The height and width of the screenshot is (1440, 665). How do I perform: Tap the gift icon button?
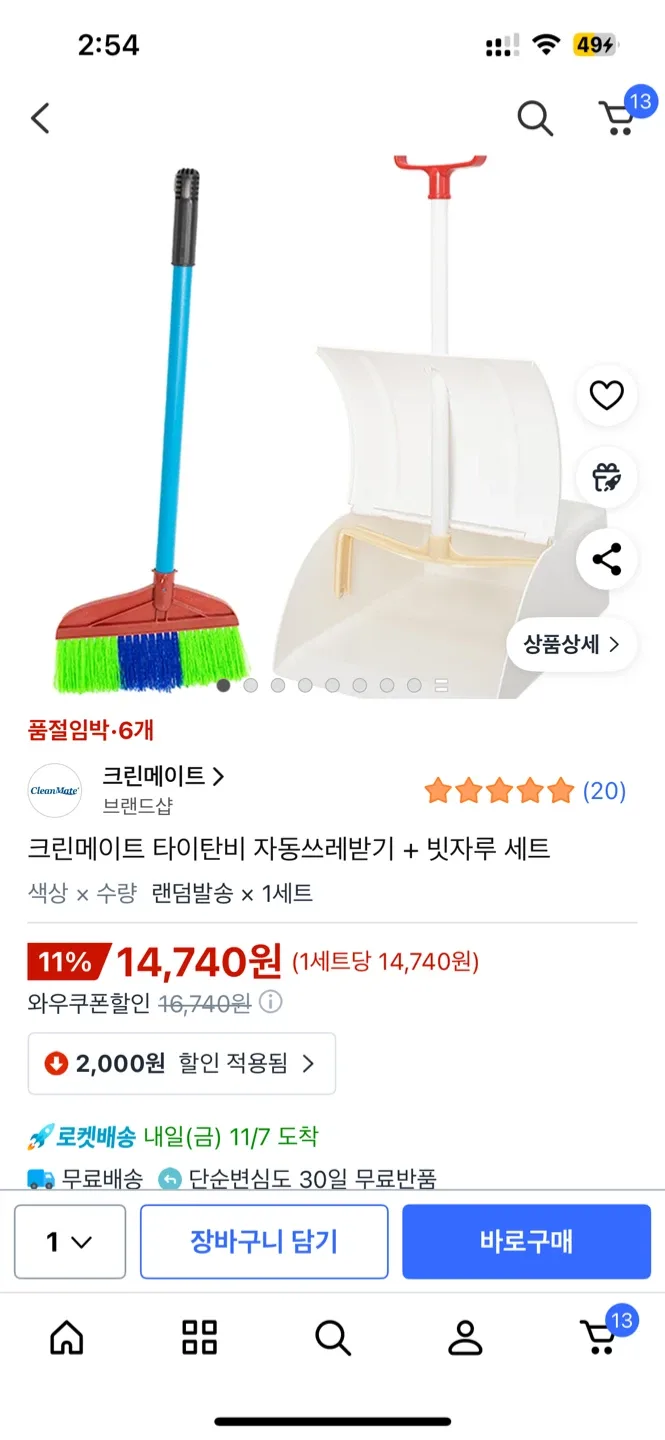tap(607, 478)
